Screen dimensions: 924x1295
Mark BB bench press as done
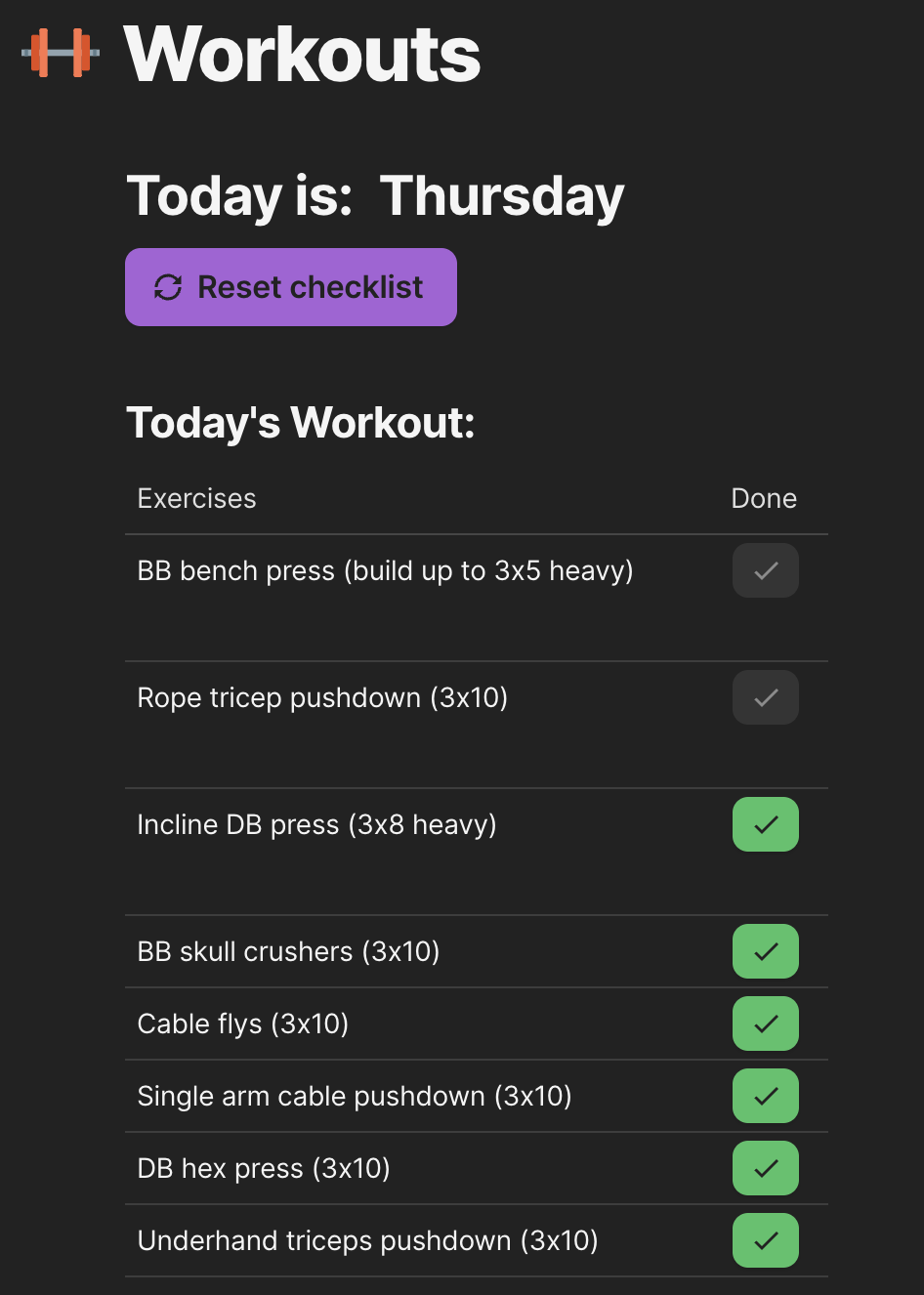[766, 570]
